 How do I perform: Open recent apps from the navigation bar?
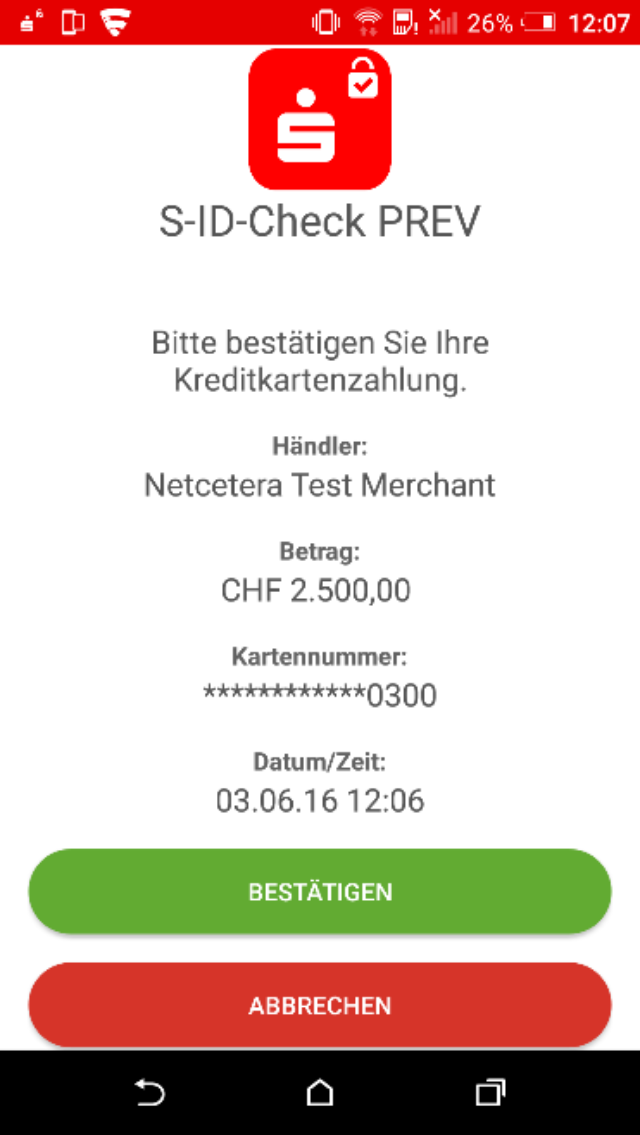coord(490,1093)
